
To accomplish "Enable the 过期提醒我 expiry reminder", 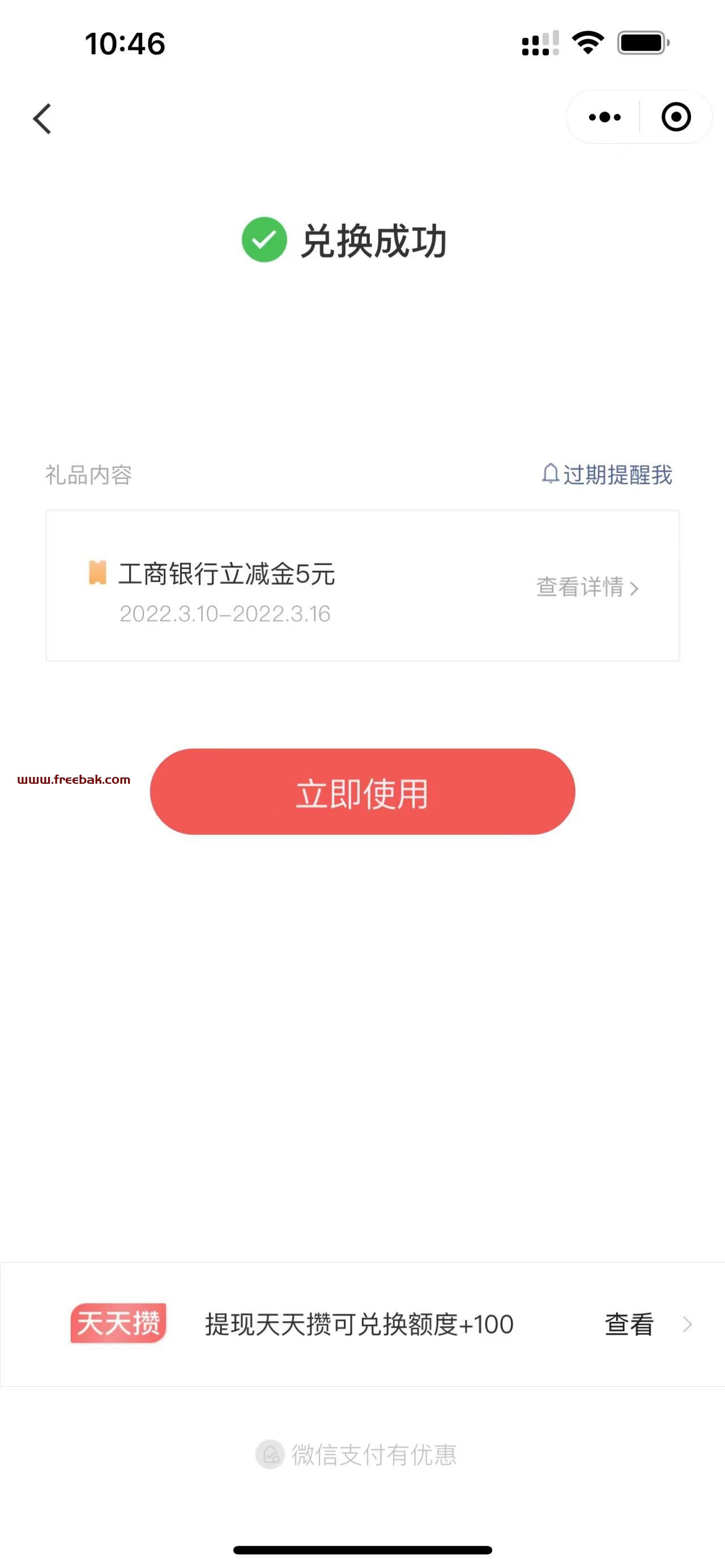I will click(x=607, y=475).
